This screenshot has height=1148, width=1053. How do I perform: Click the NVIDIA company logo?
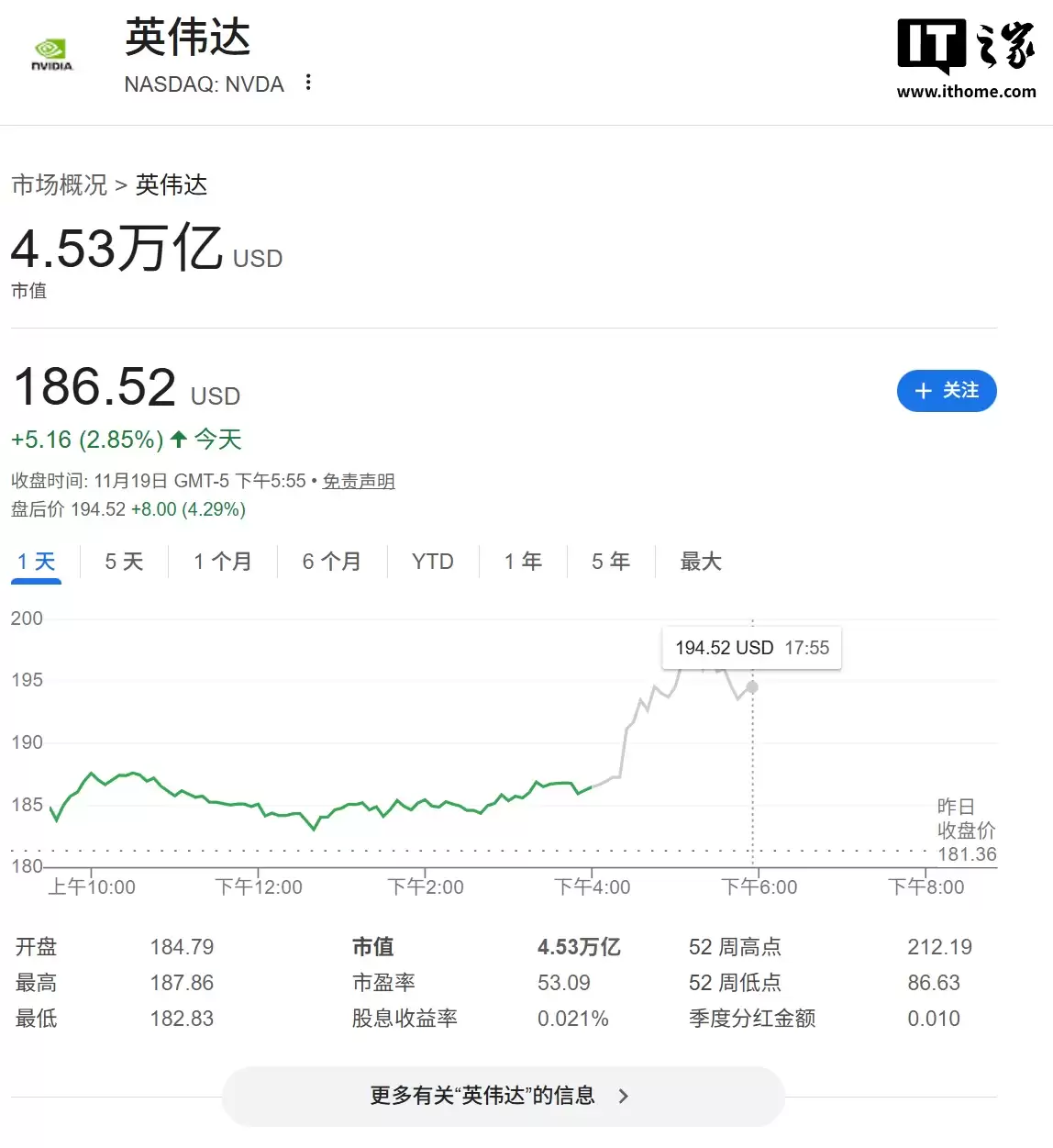52,53
